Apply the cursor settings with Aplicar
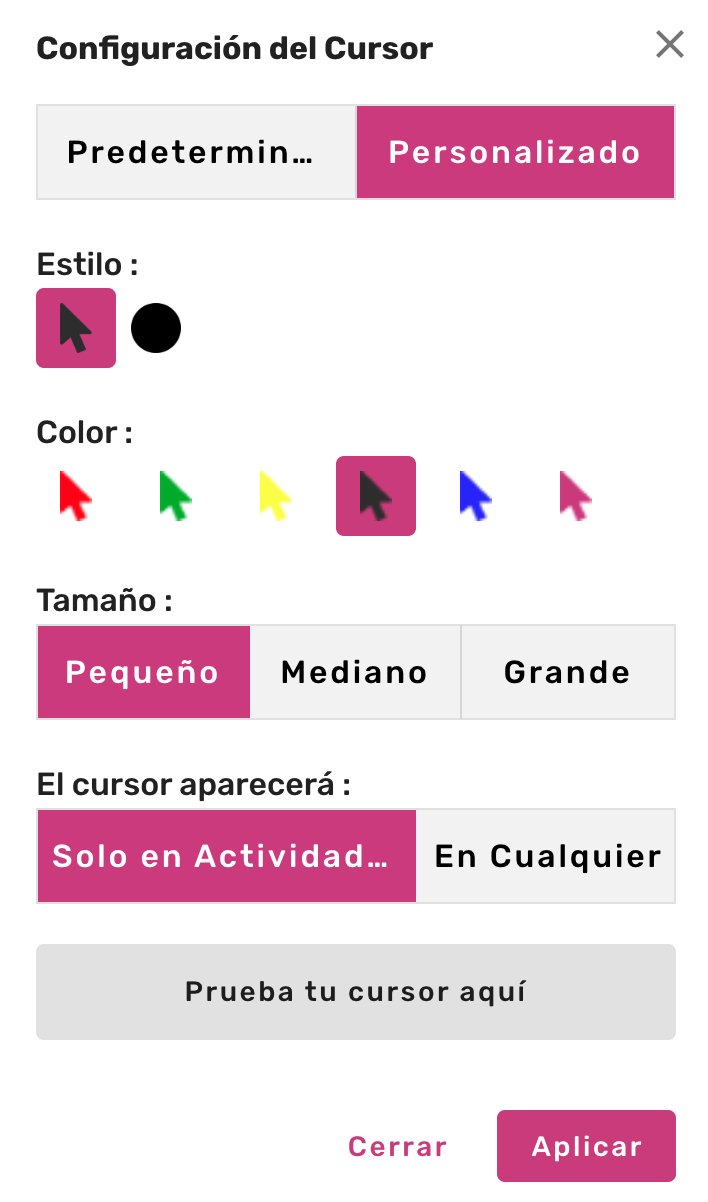Image resolution: width=708 pixels, height=1202 pixels. (586, 1146)
